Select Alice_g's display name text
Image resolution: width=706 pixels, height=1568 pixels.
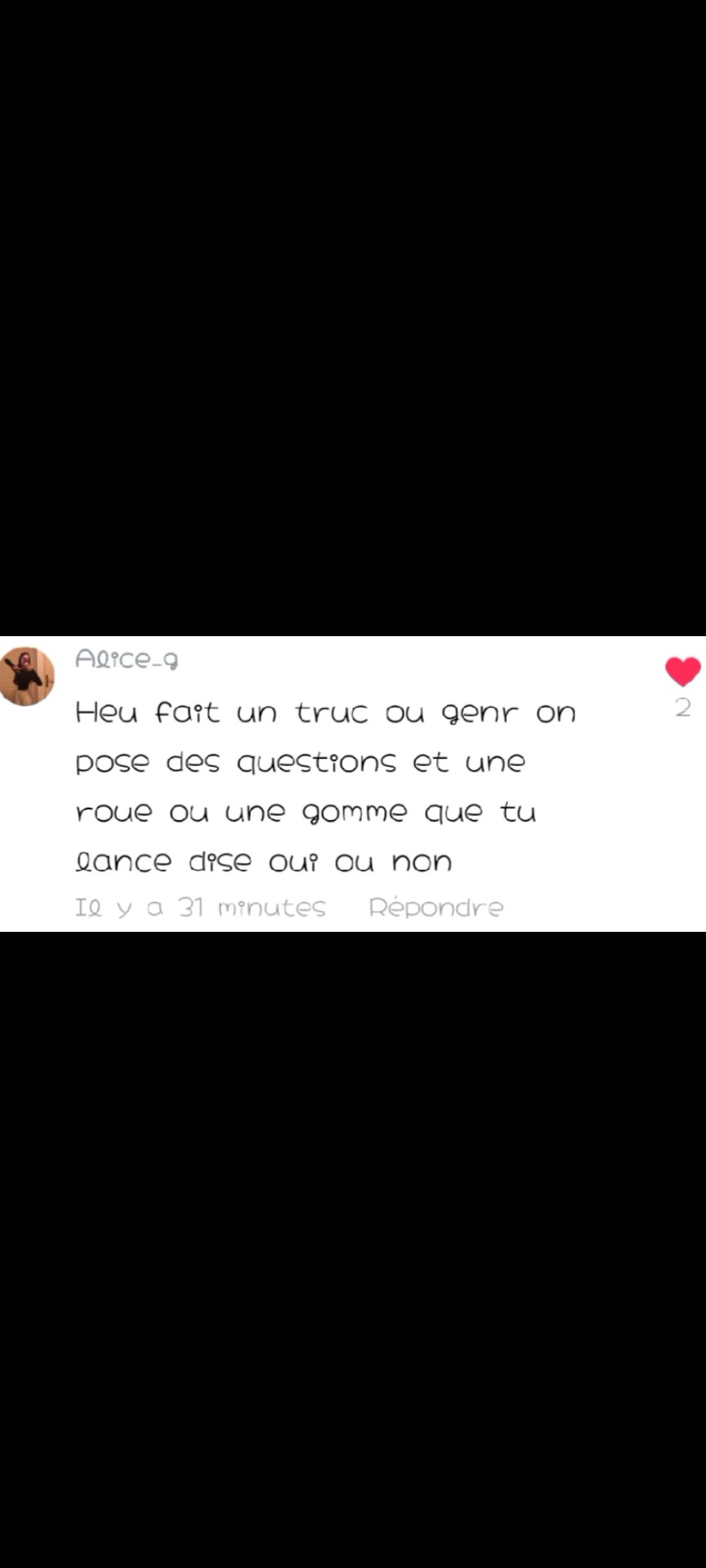[127, 659]
